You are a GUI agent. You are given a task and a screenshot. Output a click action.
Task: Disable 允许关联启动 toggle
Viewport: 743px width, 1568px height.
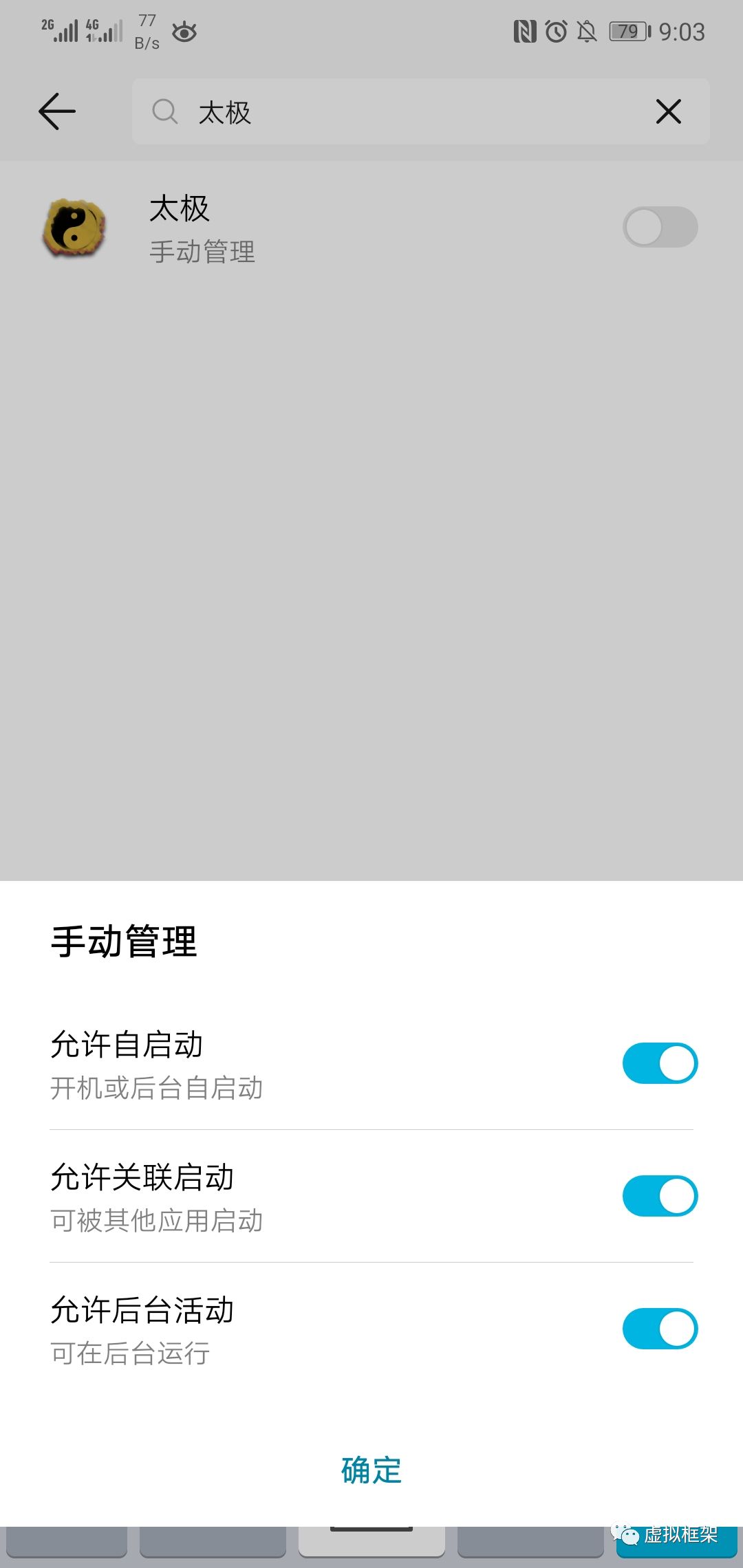tap(660, 1196)
